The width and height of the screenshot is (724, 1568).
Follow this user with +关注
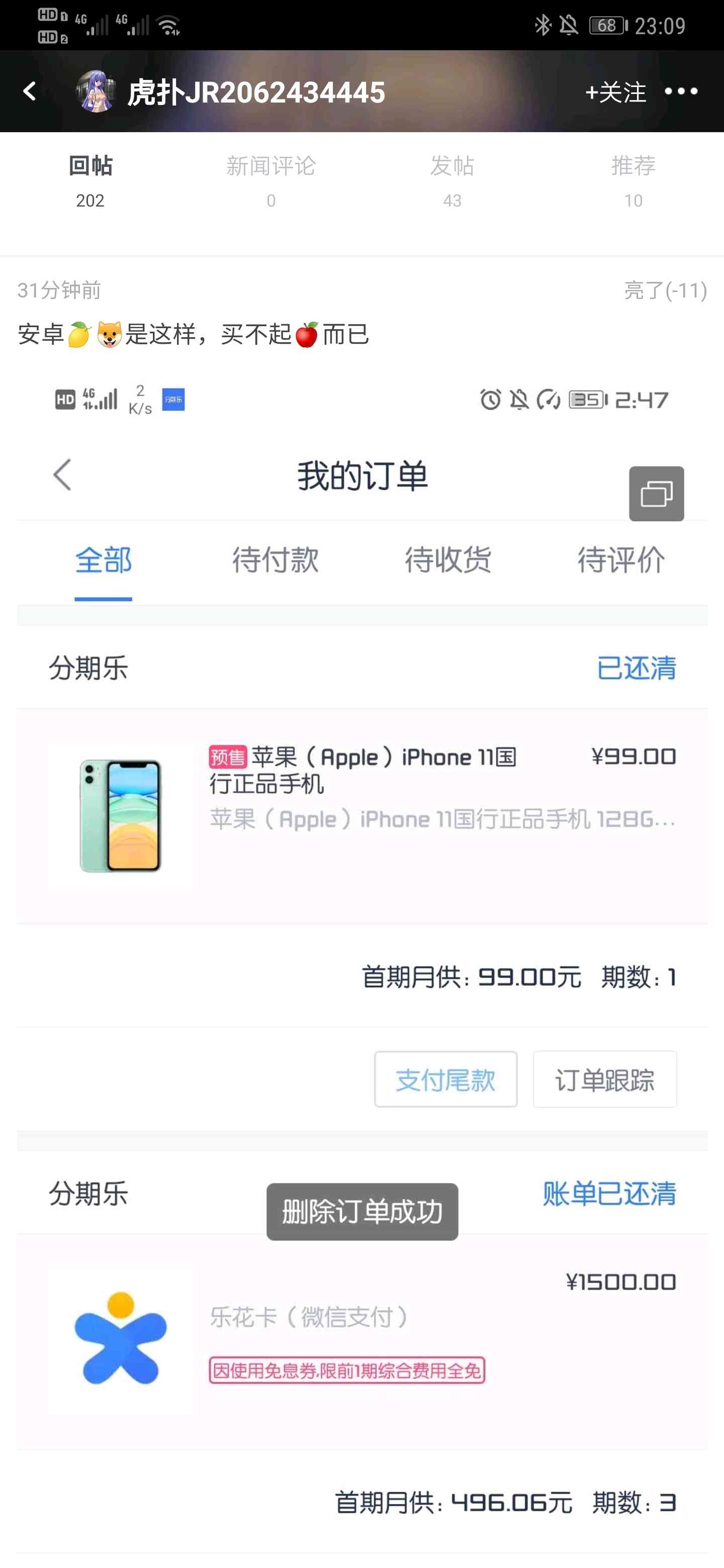click(x=615, y=92)
